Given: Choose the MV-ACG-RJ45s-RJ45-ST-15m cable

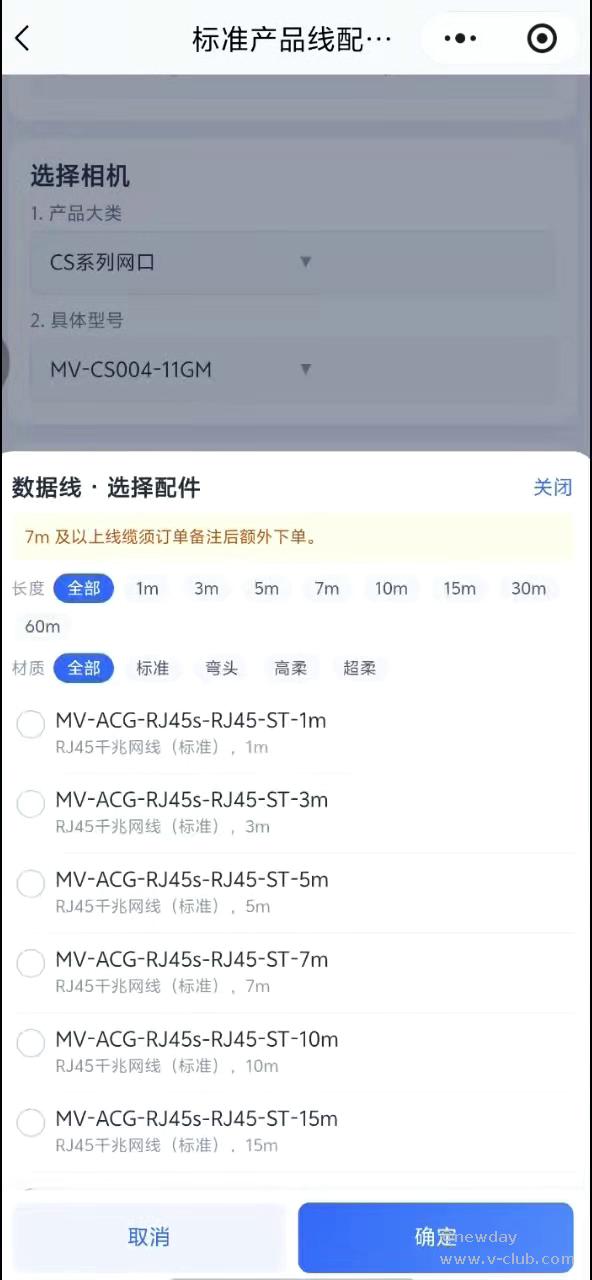Looking at the screenshot, I should pos(296,1132).
